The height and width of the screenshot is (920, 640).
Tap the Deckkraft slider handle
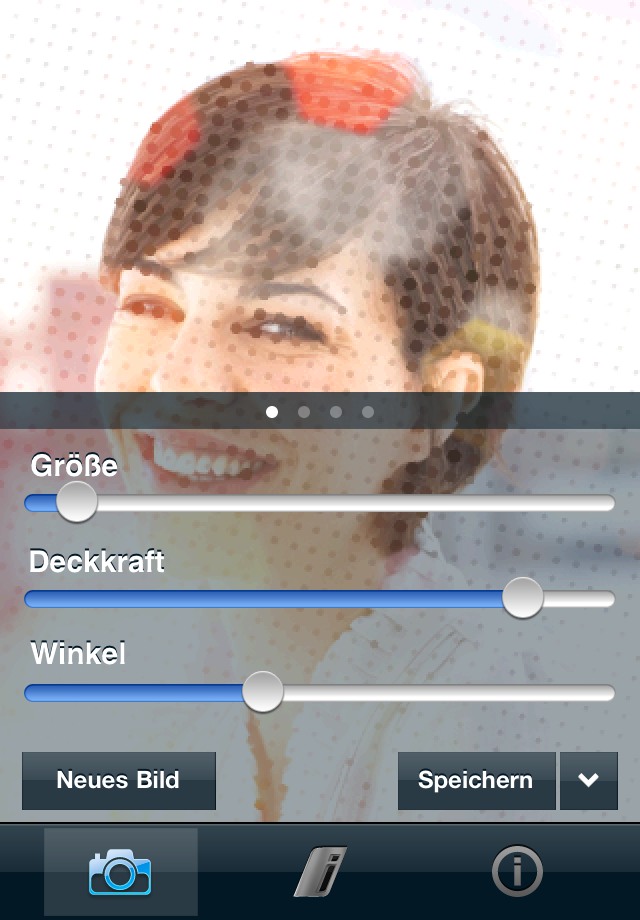(x=522, y=598)
